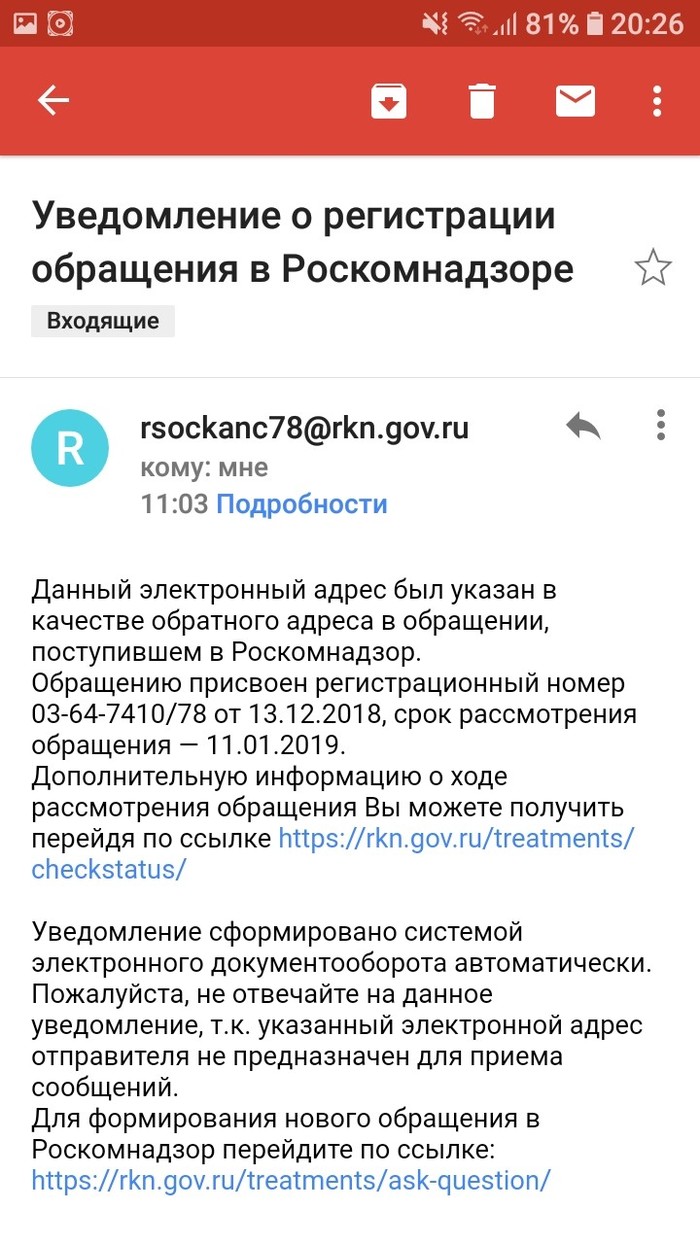Open the message options menu
This screenshot has height=1244, width=700.
[660, 426]
